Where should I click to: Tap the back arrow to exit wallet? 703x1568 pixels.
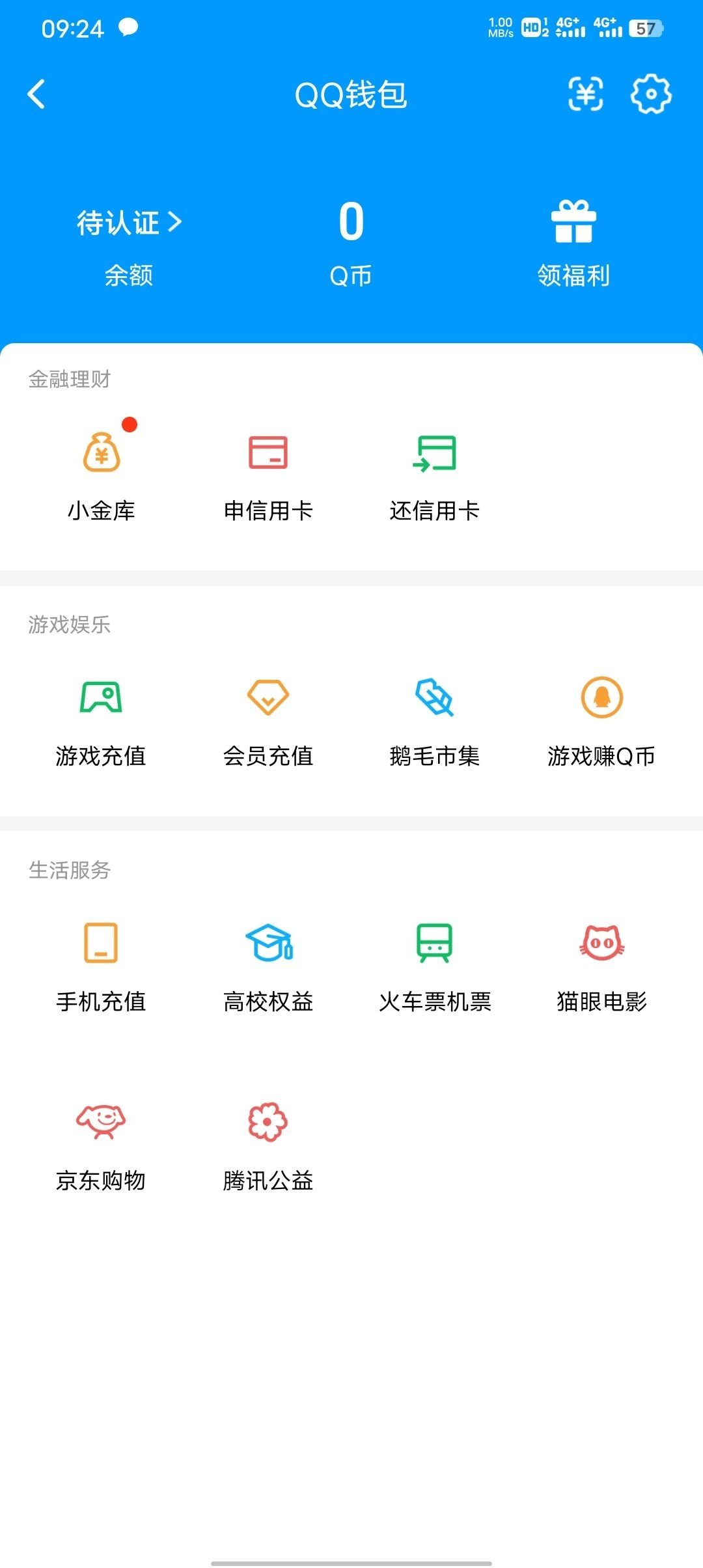pyautogui.click(x=37, y=94)
